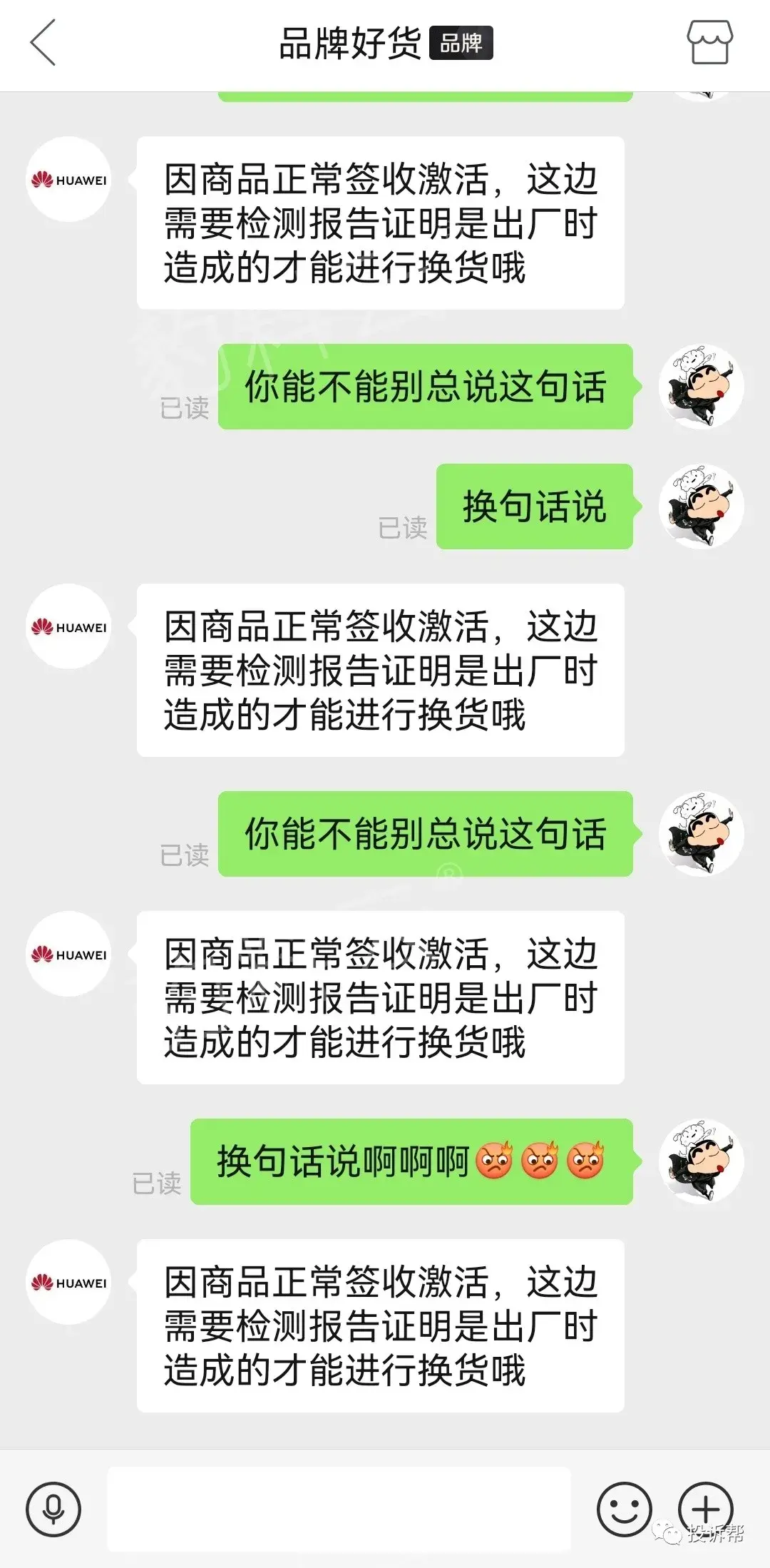Open the emoji picker
770x1568 pixels.
pyautogui.click(x=624, y=1509)
